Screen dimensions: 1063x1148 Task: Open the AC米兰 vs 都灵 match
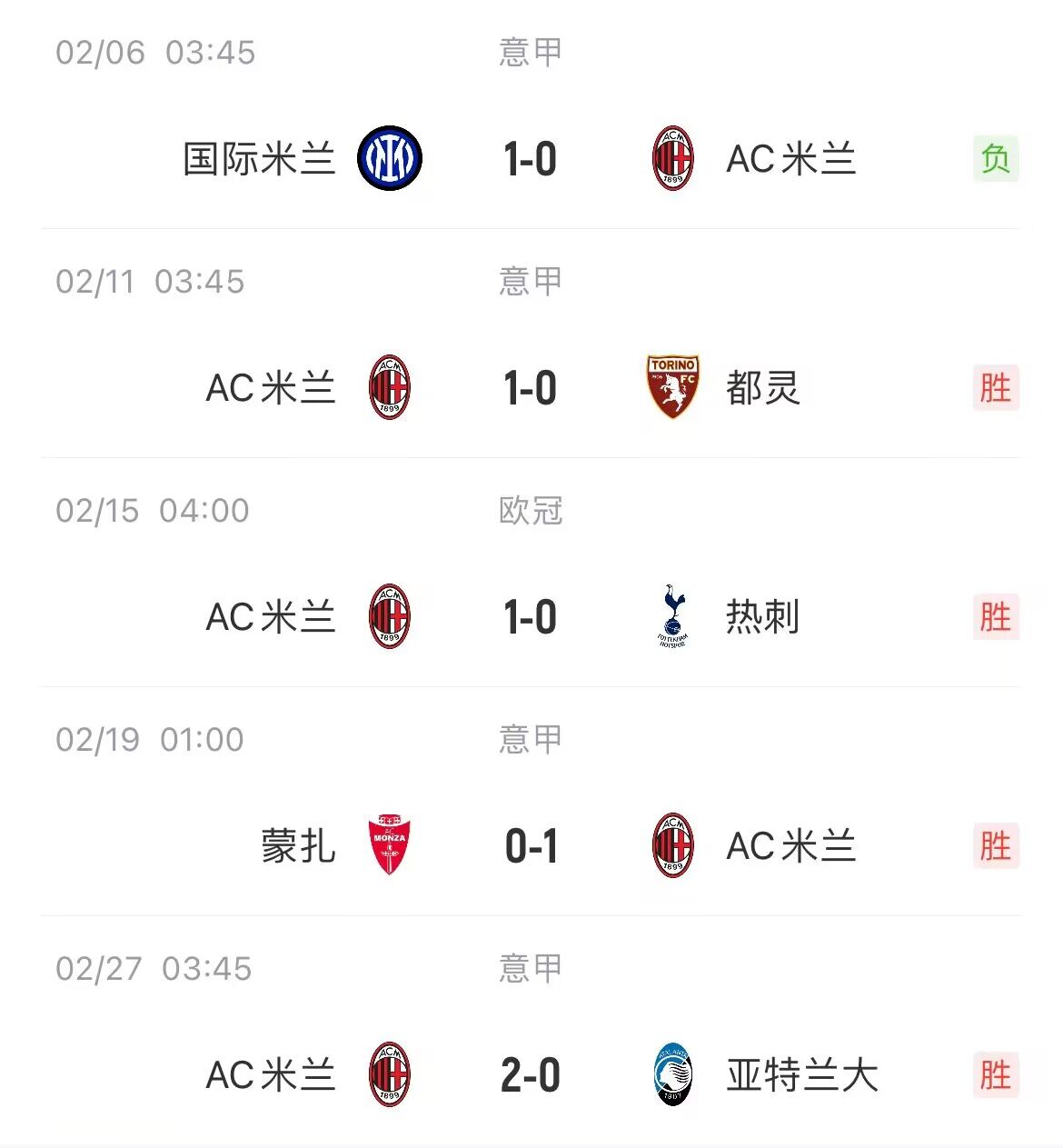(x=531, y=388)
